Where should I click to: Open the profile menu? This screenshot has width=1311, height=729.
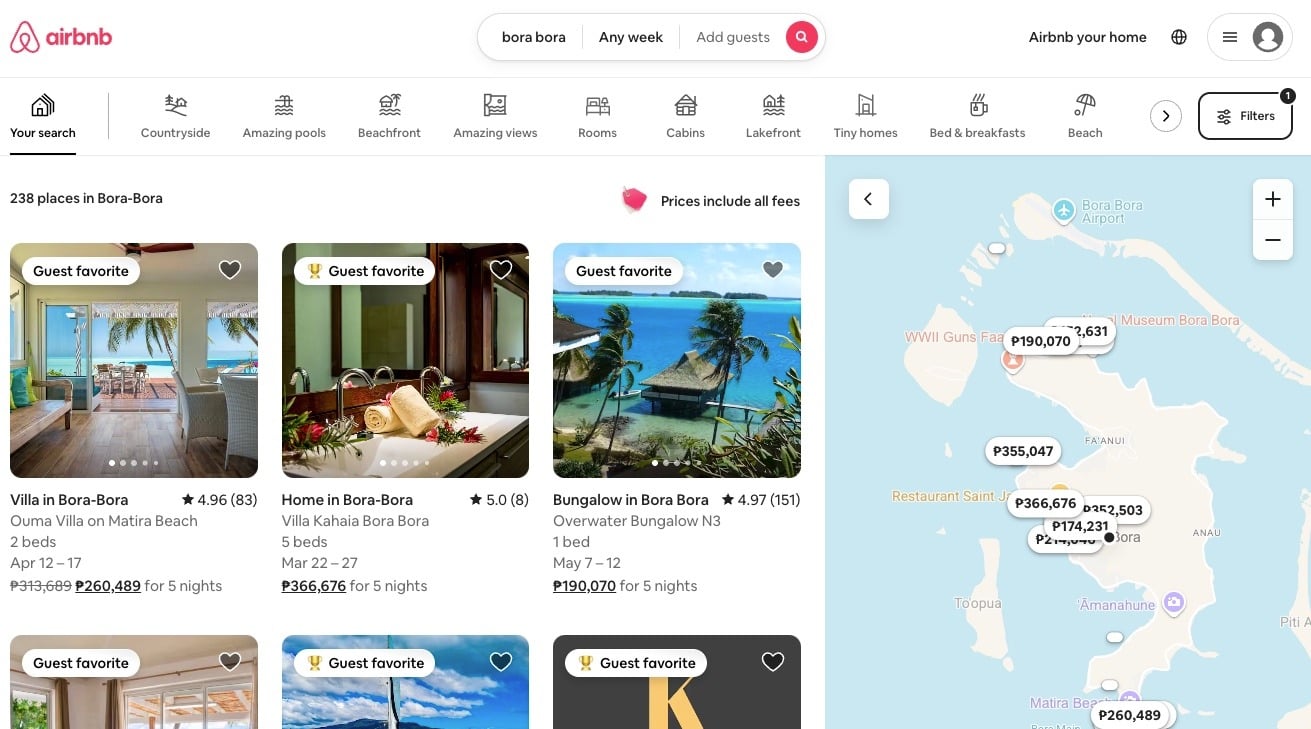tap(1249, 37)
